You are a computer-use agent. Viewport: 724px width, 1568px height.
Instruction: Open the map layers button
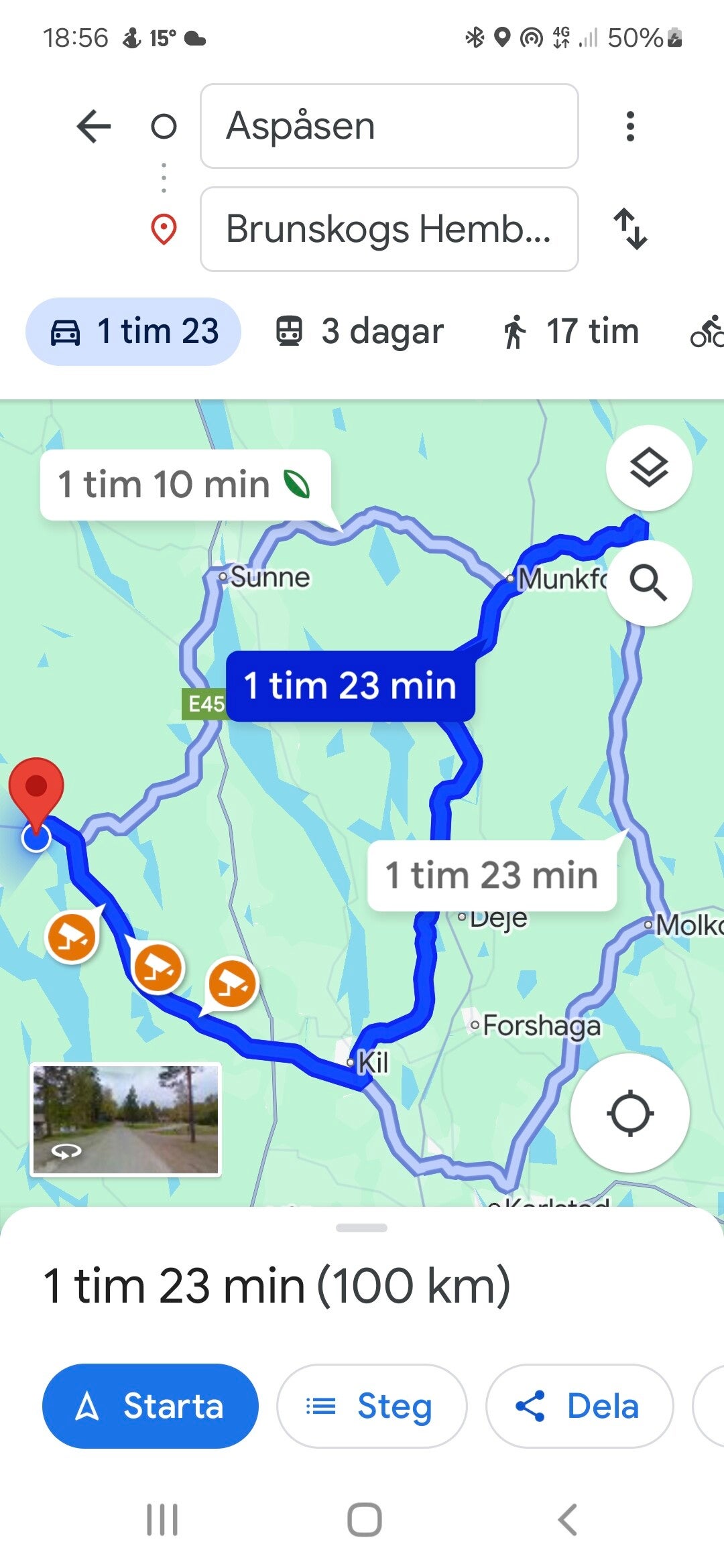tap(648, 468)
